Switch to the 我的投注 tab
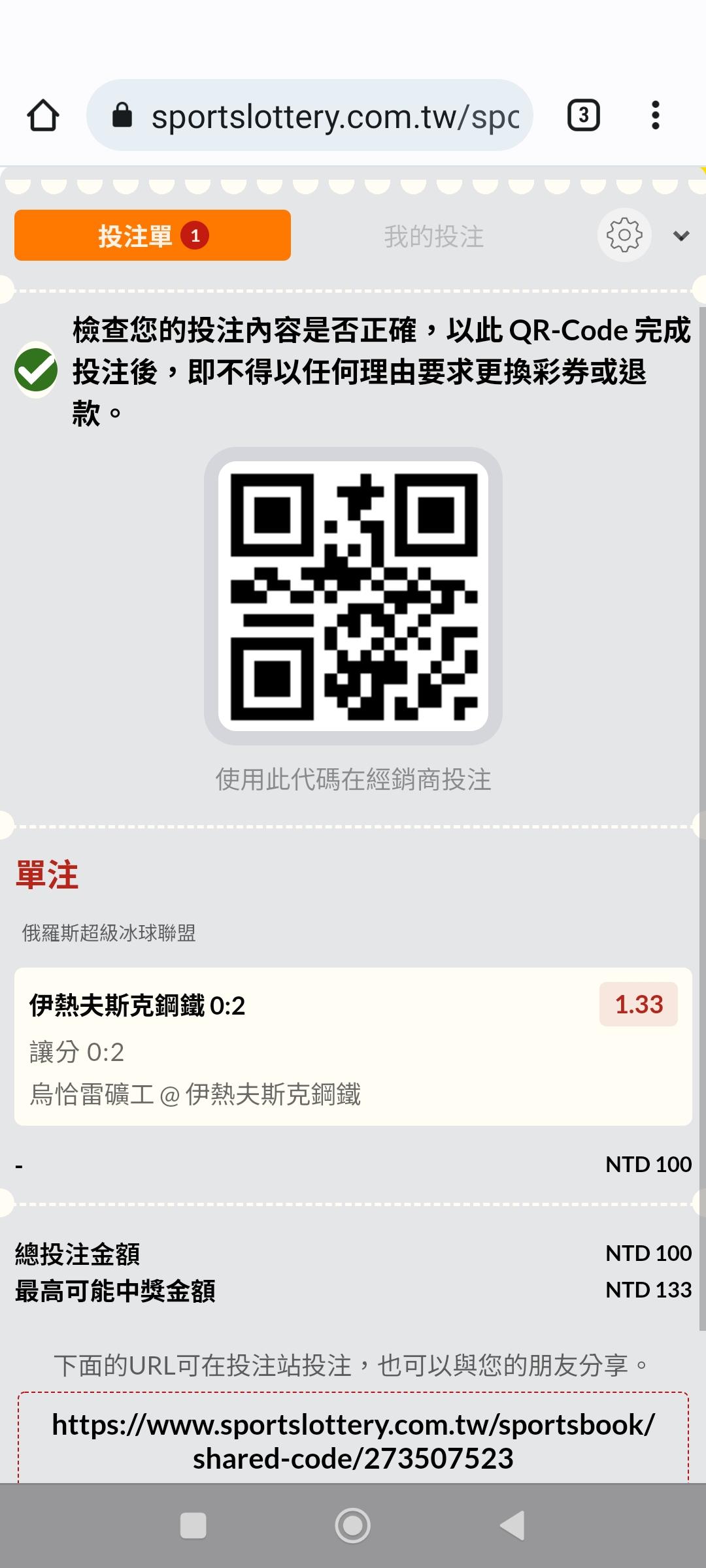706x1568 pixels. tap(434, 237)
